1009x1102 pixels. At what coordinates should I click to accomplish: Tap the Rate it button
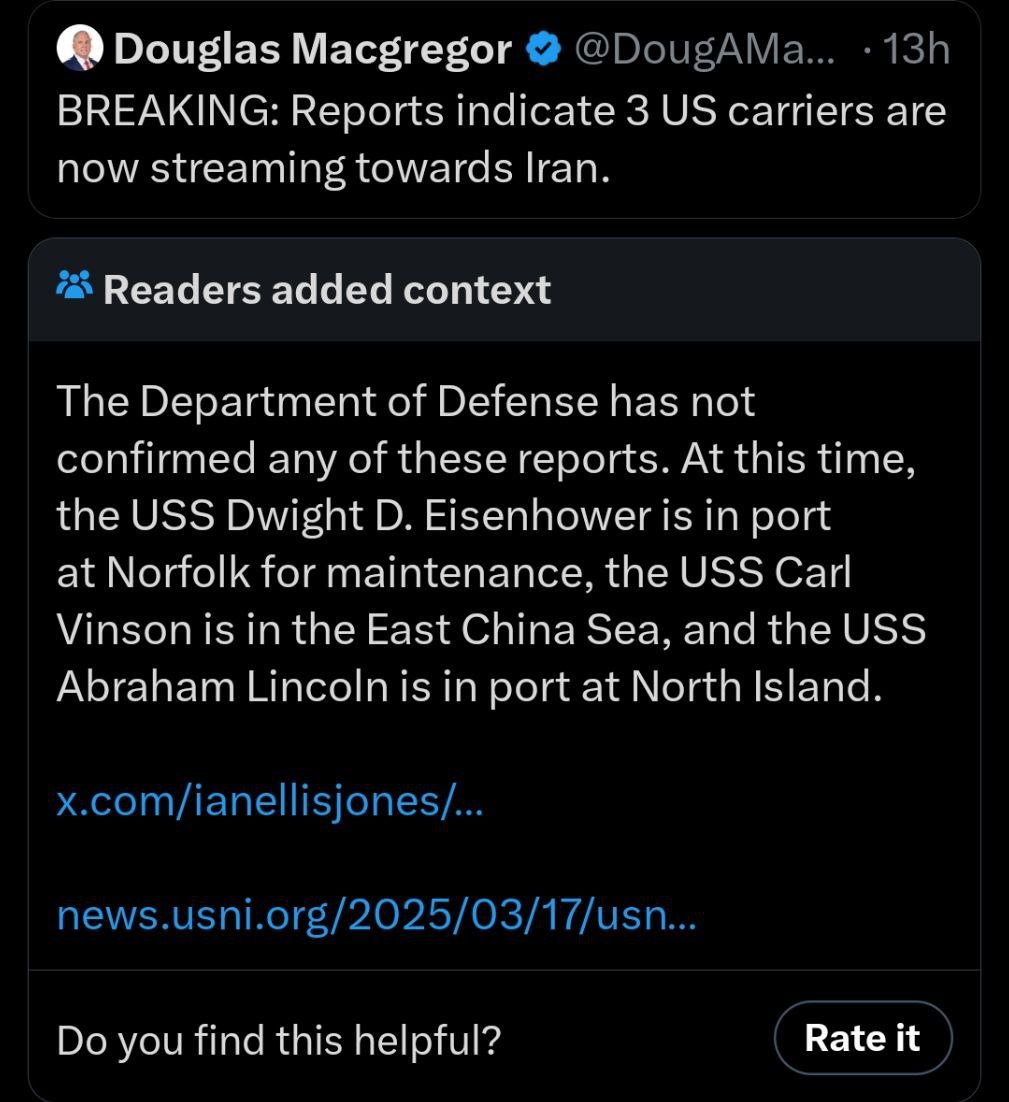click(x=862, y=1038)
